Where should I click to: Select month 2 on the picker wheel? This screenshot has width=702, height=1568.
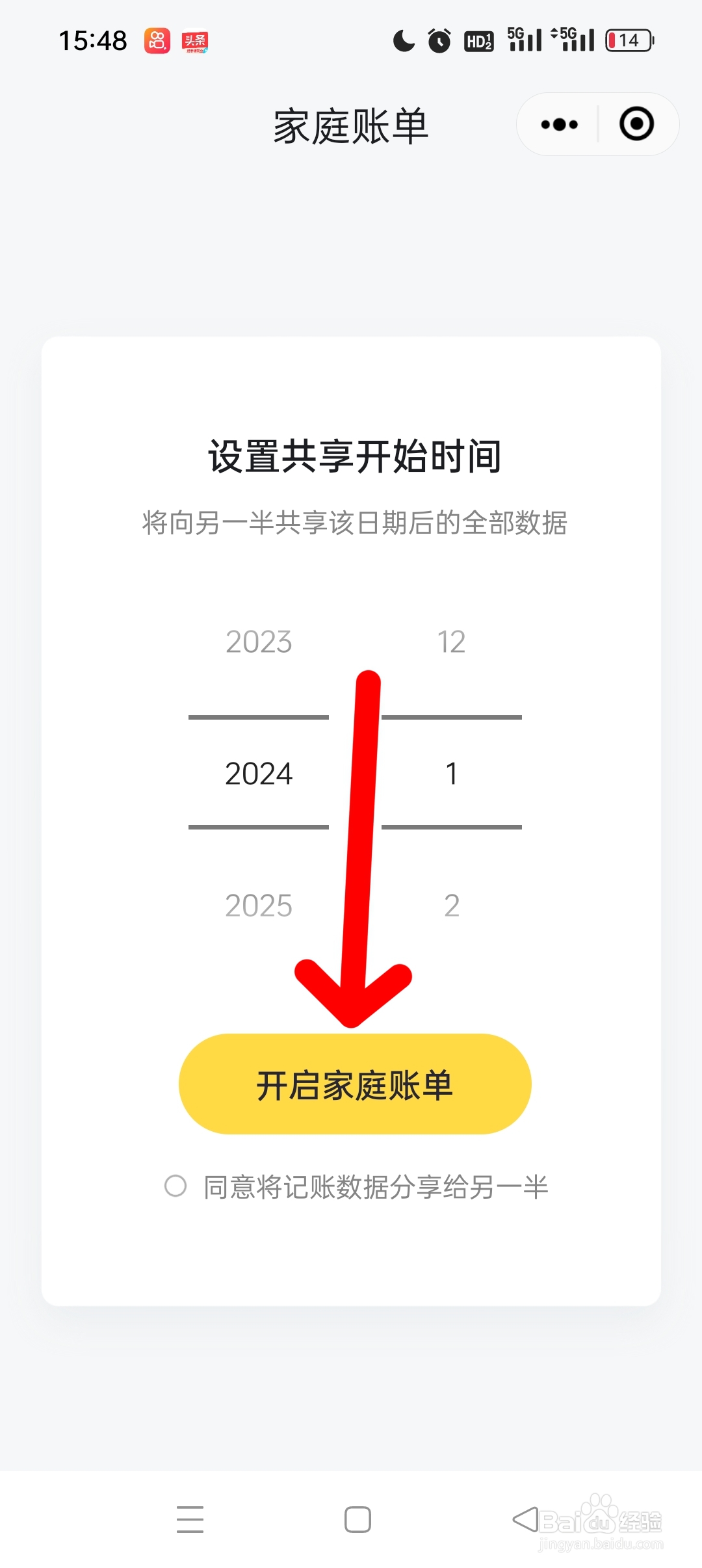(452, 904)
